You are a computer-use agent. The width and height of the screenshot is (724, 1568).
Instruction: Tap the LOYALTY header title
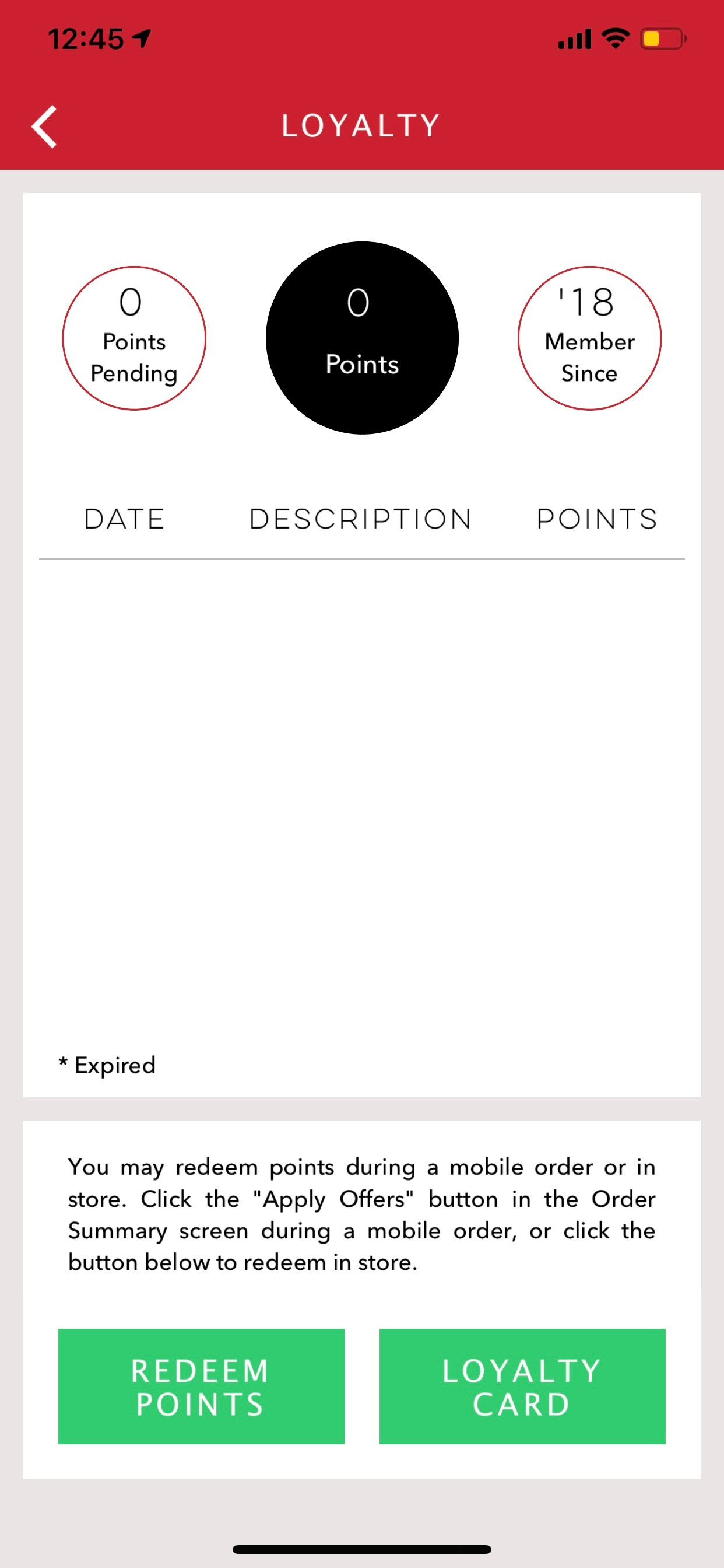click(x=361, y=125)
